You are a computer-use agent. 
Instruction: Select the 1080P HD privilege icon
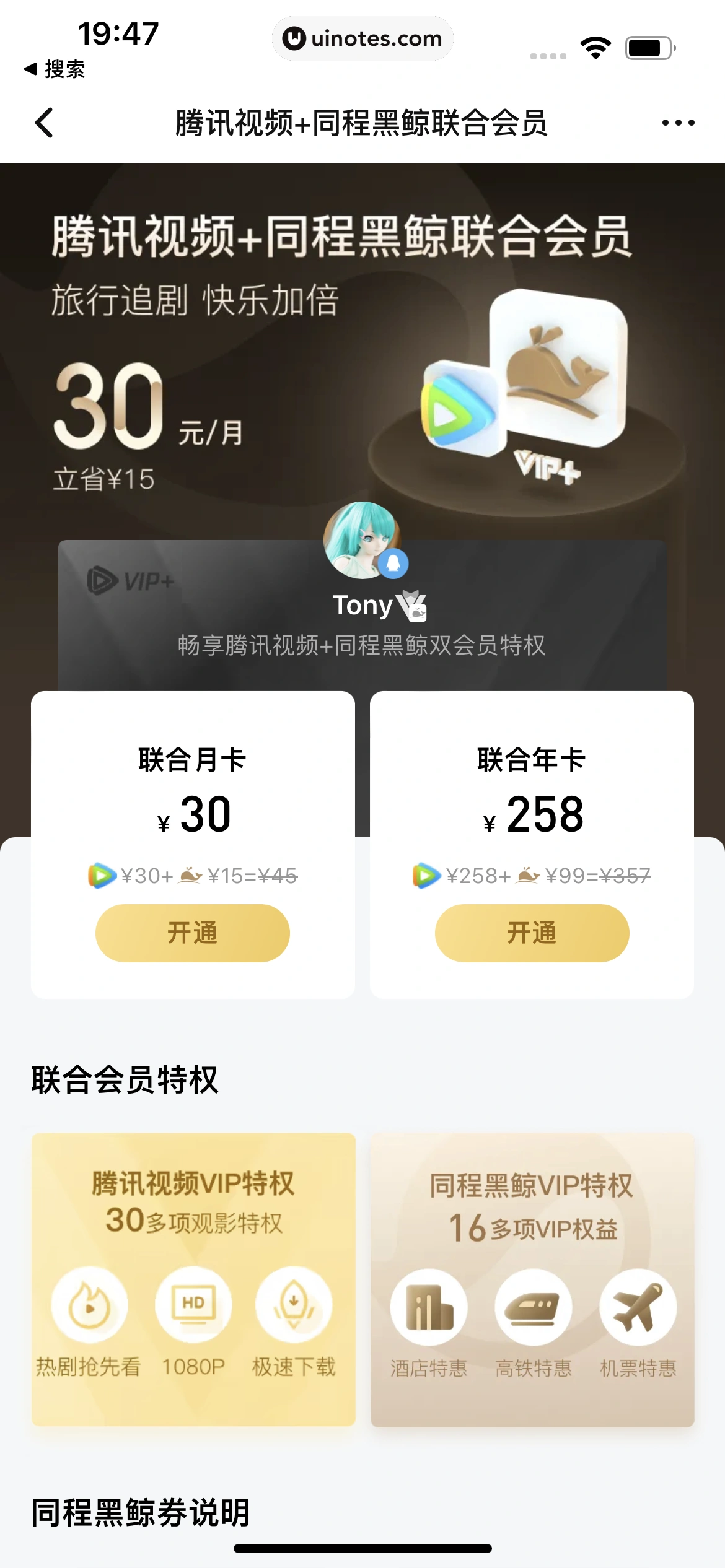point(193,1304)
